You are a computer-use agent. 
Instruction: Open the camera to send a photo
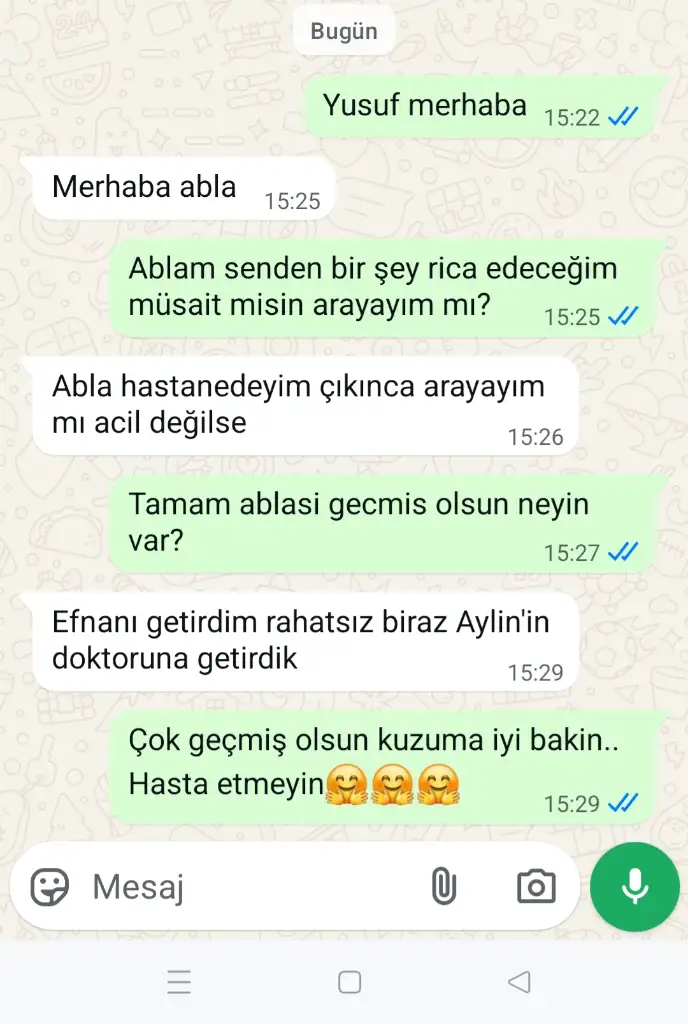coord(535,886)
